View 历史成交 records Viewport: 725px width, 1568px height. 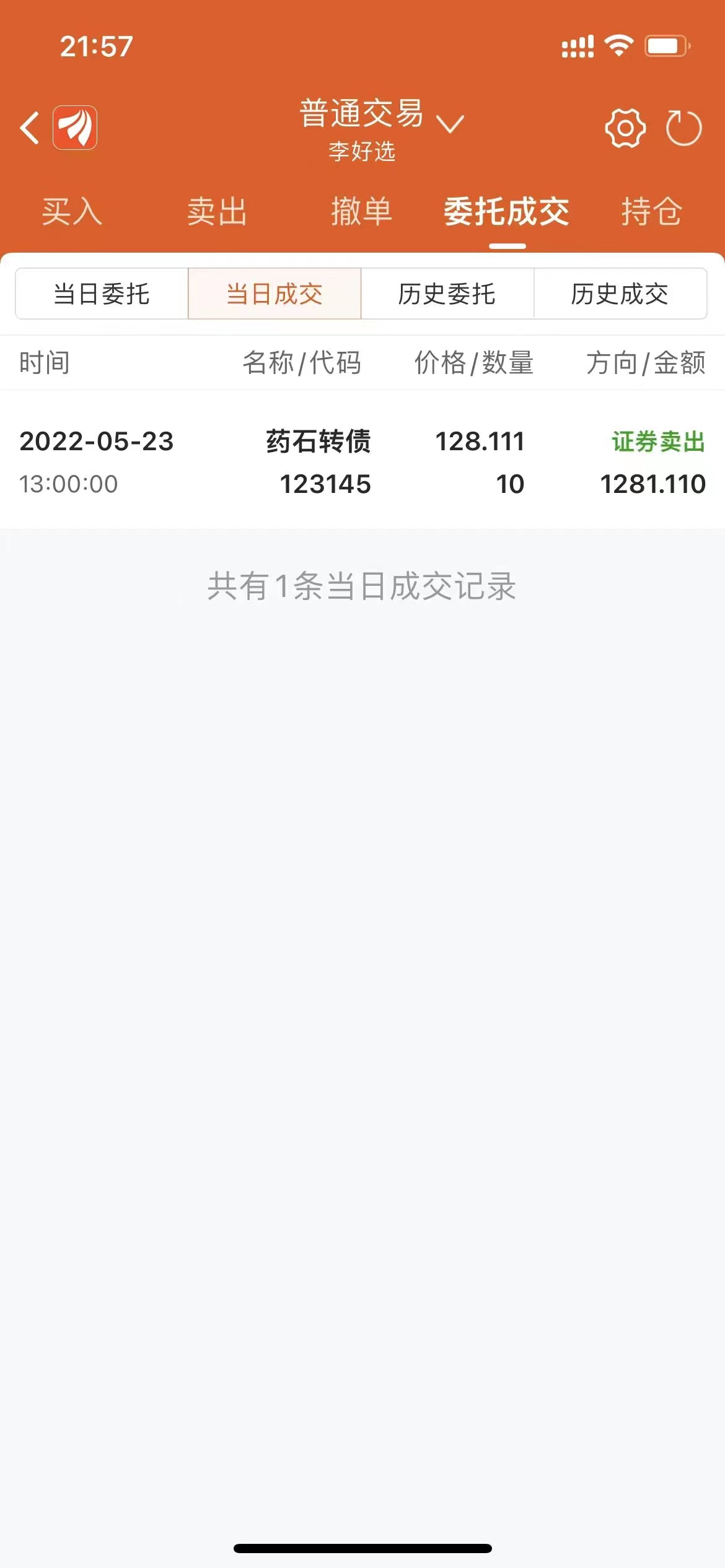point(620,294)
